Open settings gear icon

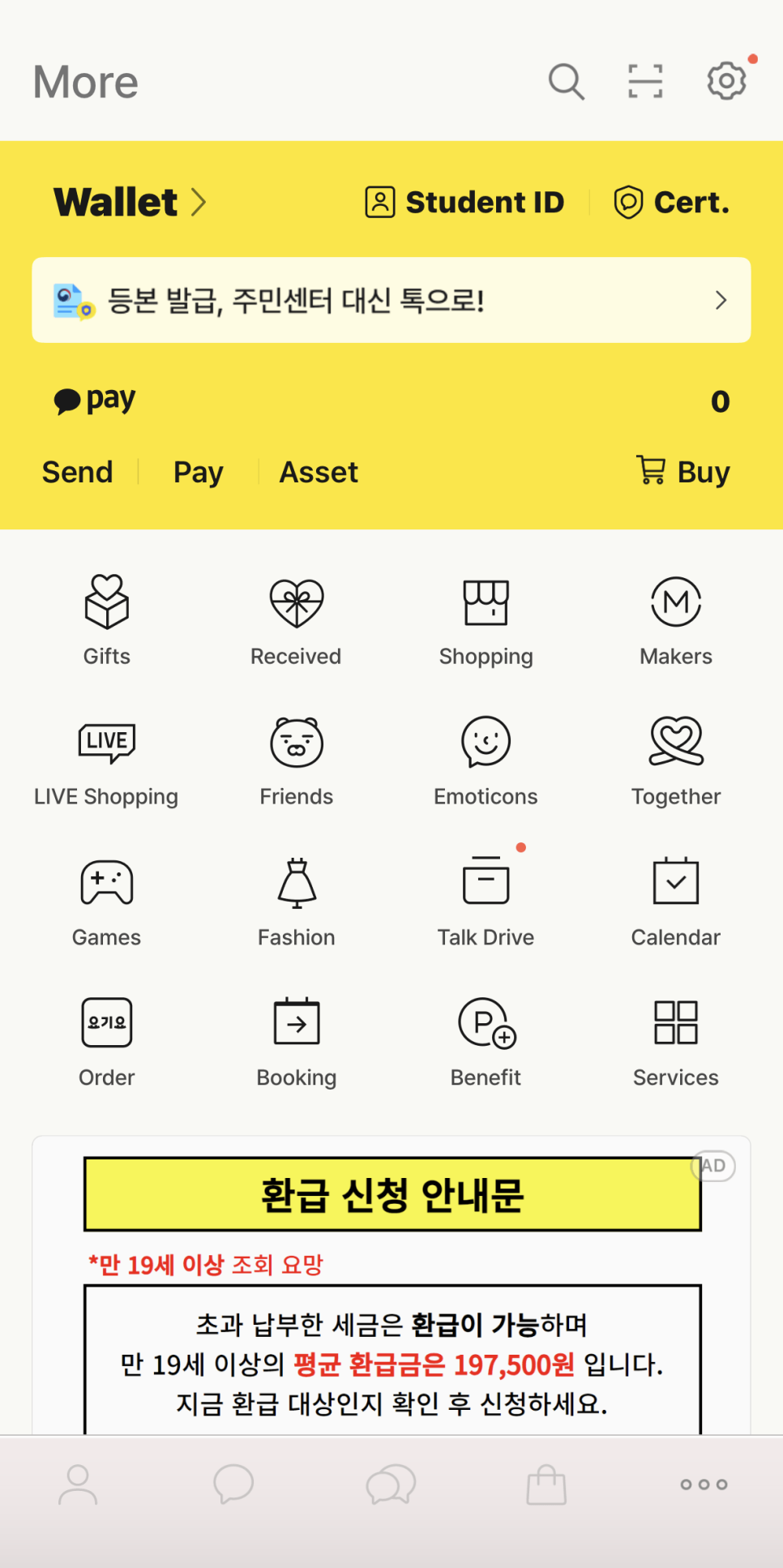[x=726, y=81]
